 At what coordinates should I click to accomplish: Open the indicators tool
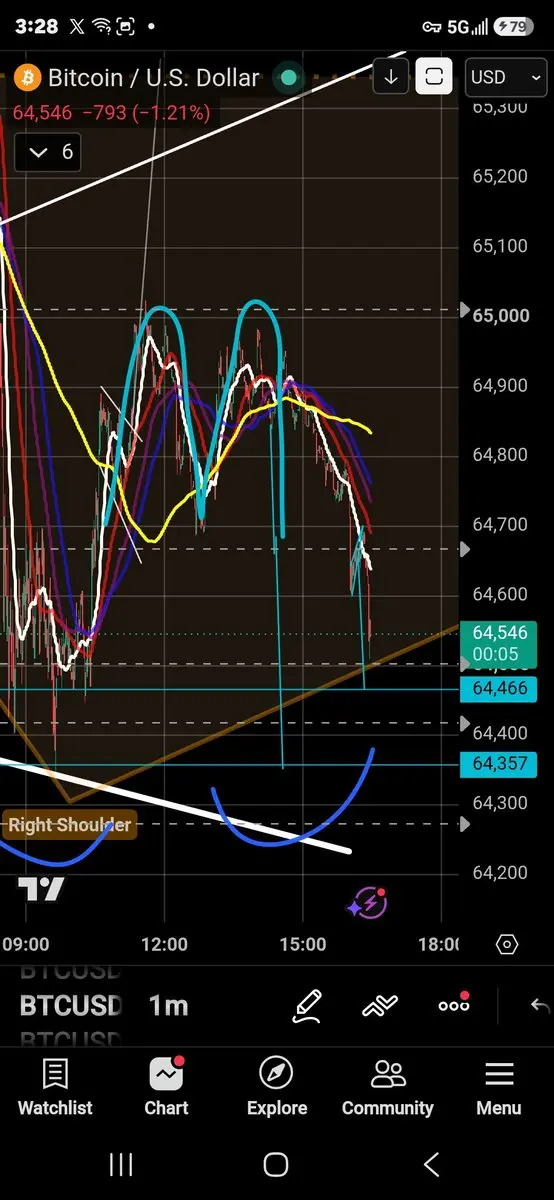[380, 1005]
